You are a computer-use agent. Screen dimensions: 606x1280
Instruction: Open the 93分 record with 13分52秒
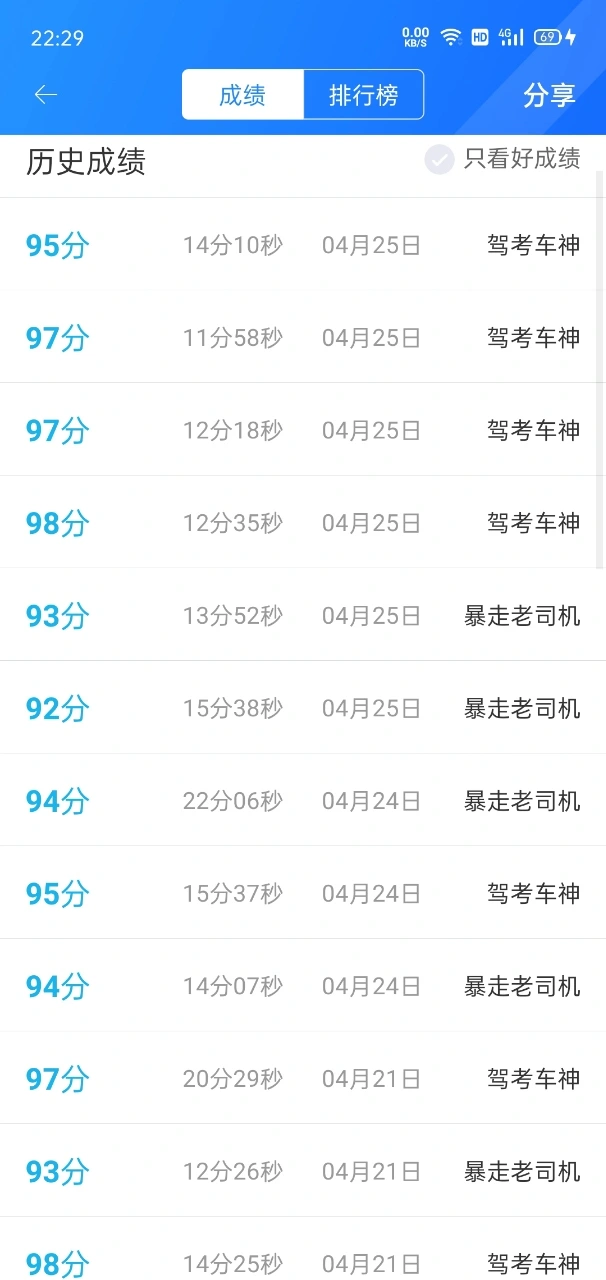303,615
